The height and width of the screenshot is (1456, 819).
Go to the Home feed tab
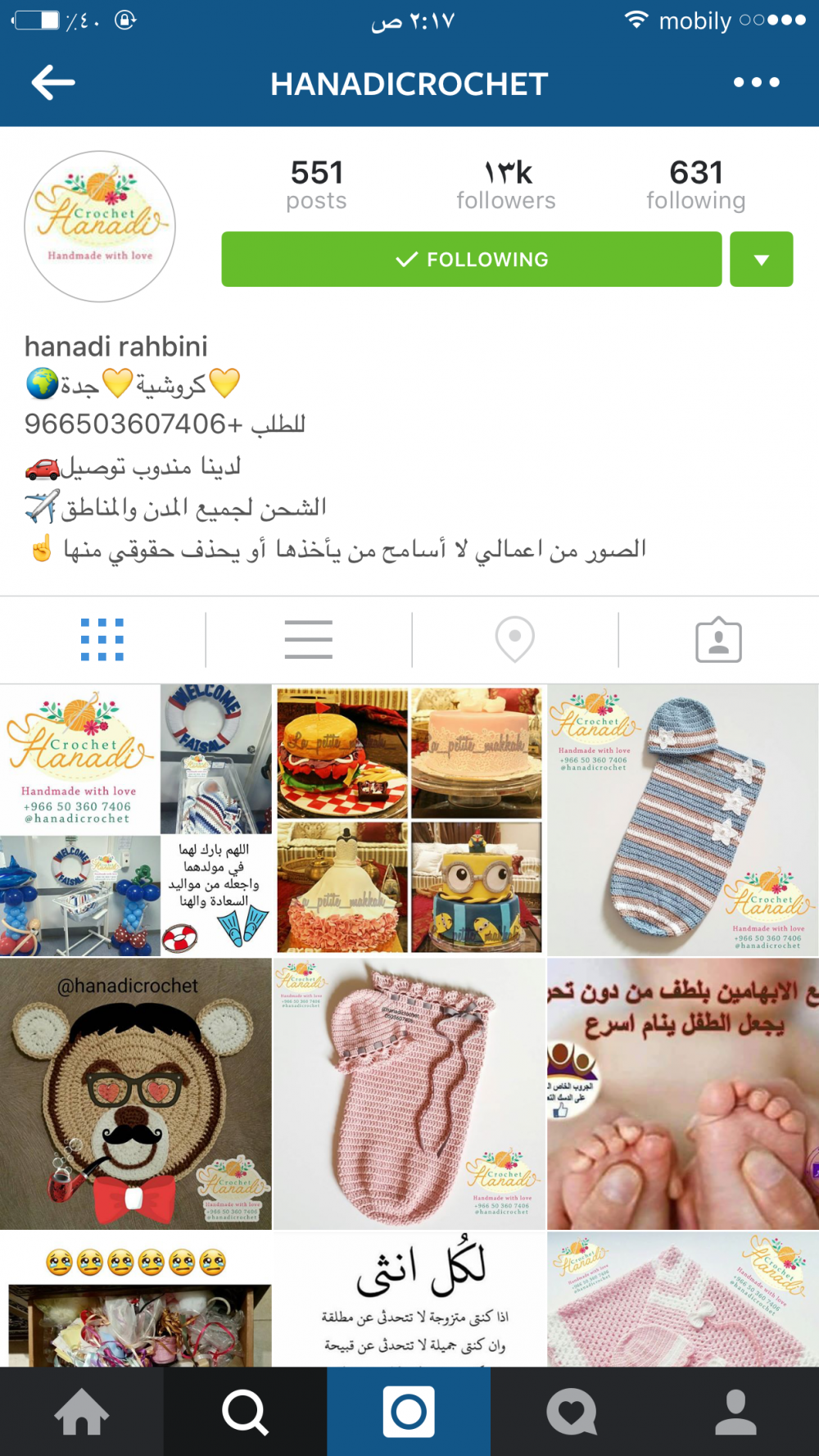82,1412
